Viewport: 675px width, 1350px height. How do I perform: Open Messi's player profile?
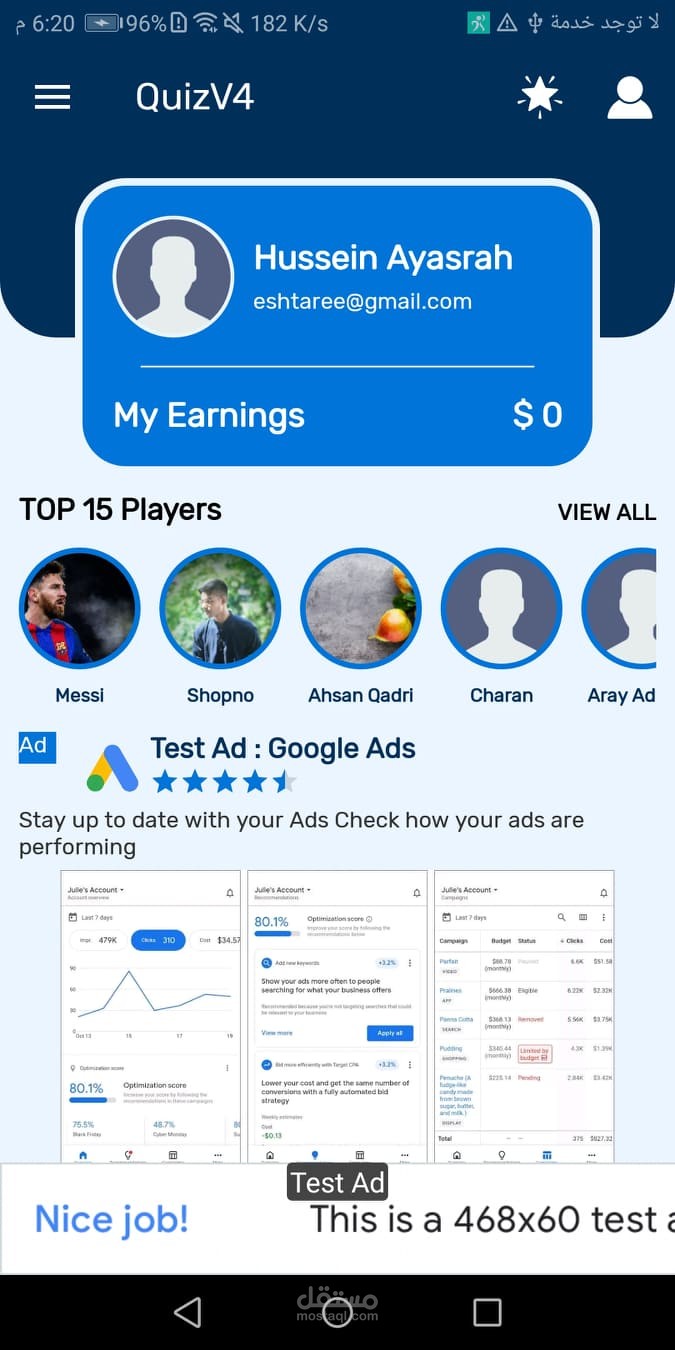tap(80, 608)
